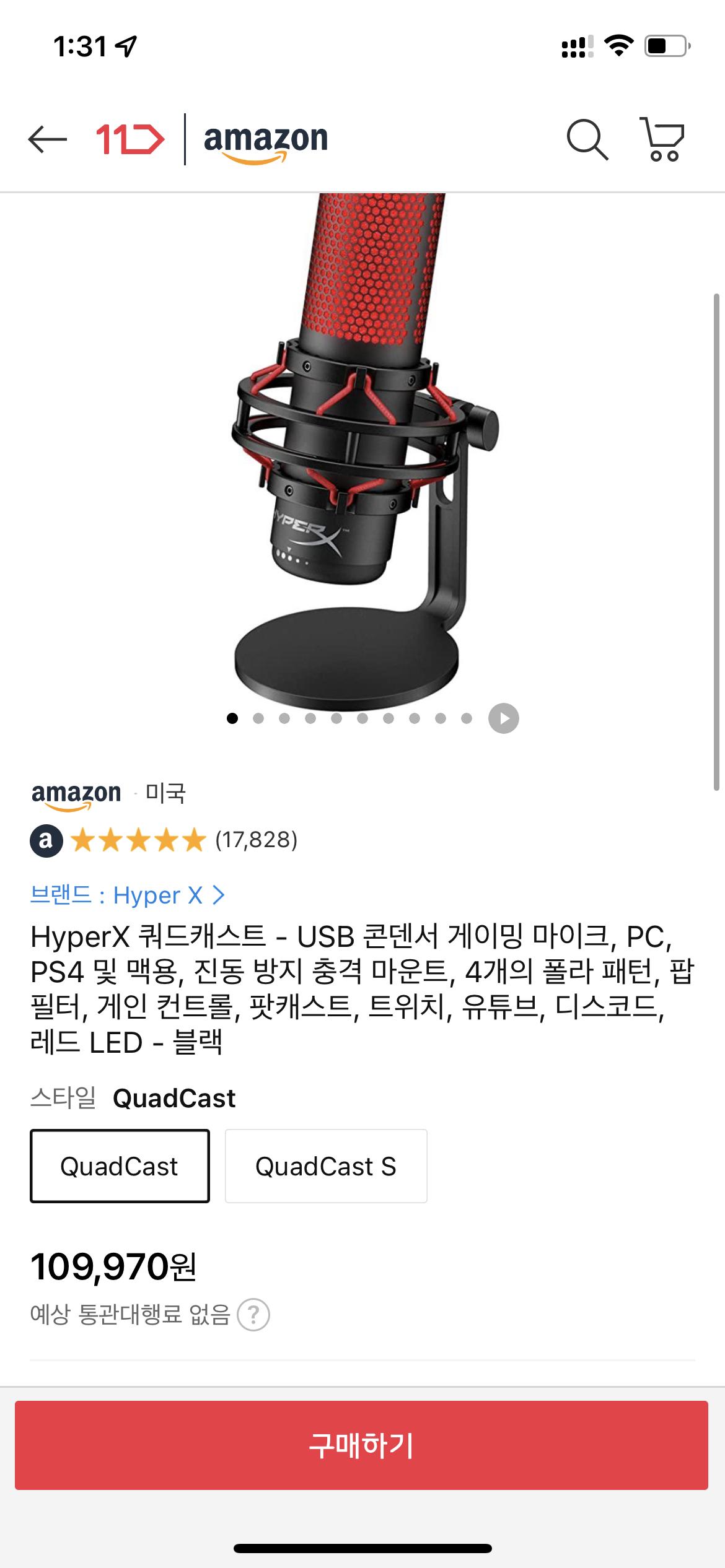Go back using the arrow icon
Viewport: 725px width, 1568px height.
48,139
